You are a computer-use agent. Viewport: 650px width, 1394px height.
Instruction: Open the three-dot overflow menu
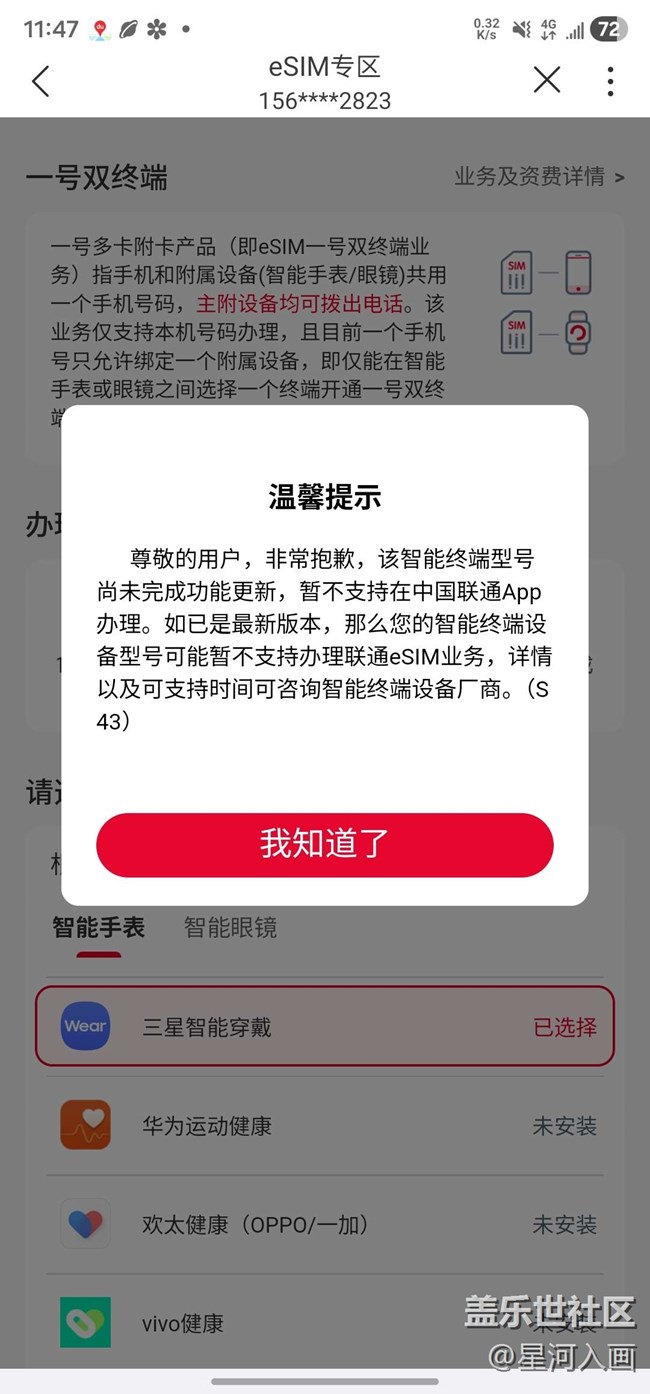pyautogui.click(x=609, y=81)
